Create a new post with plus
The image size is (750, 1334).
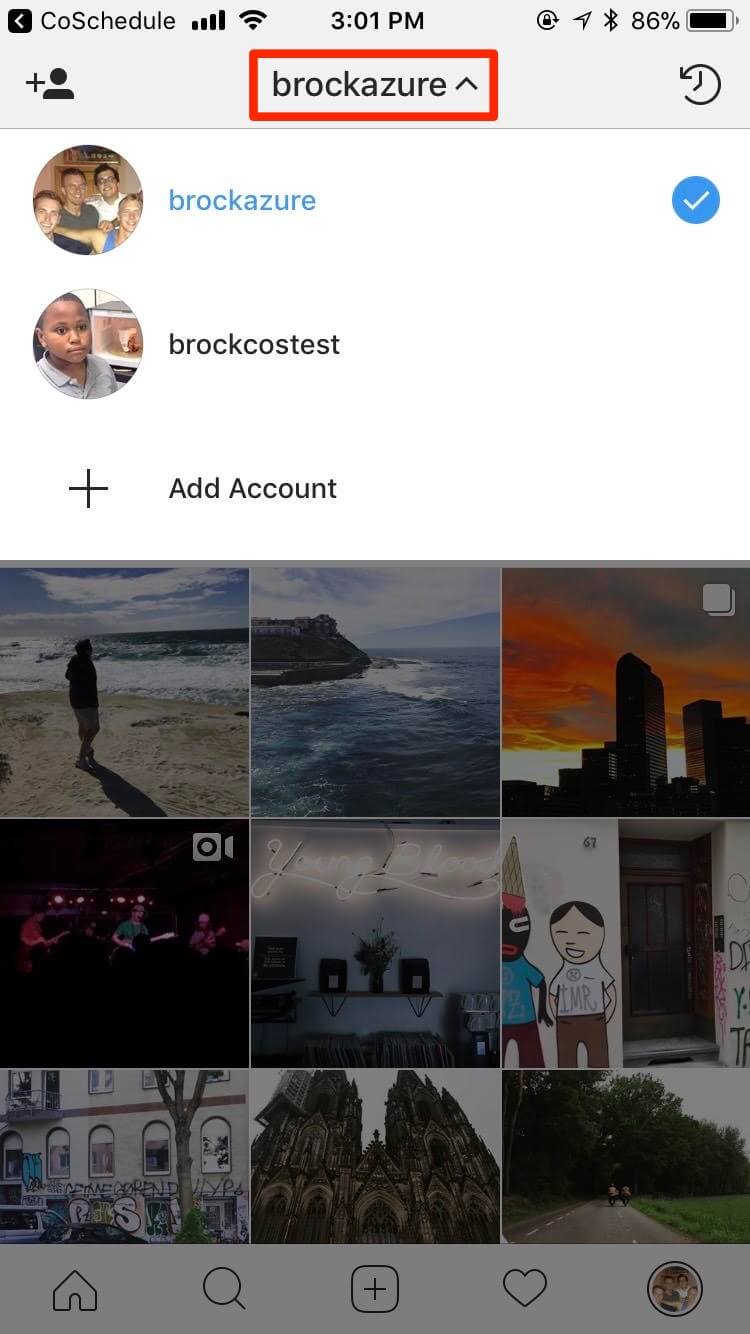coord(375,1289)
